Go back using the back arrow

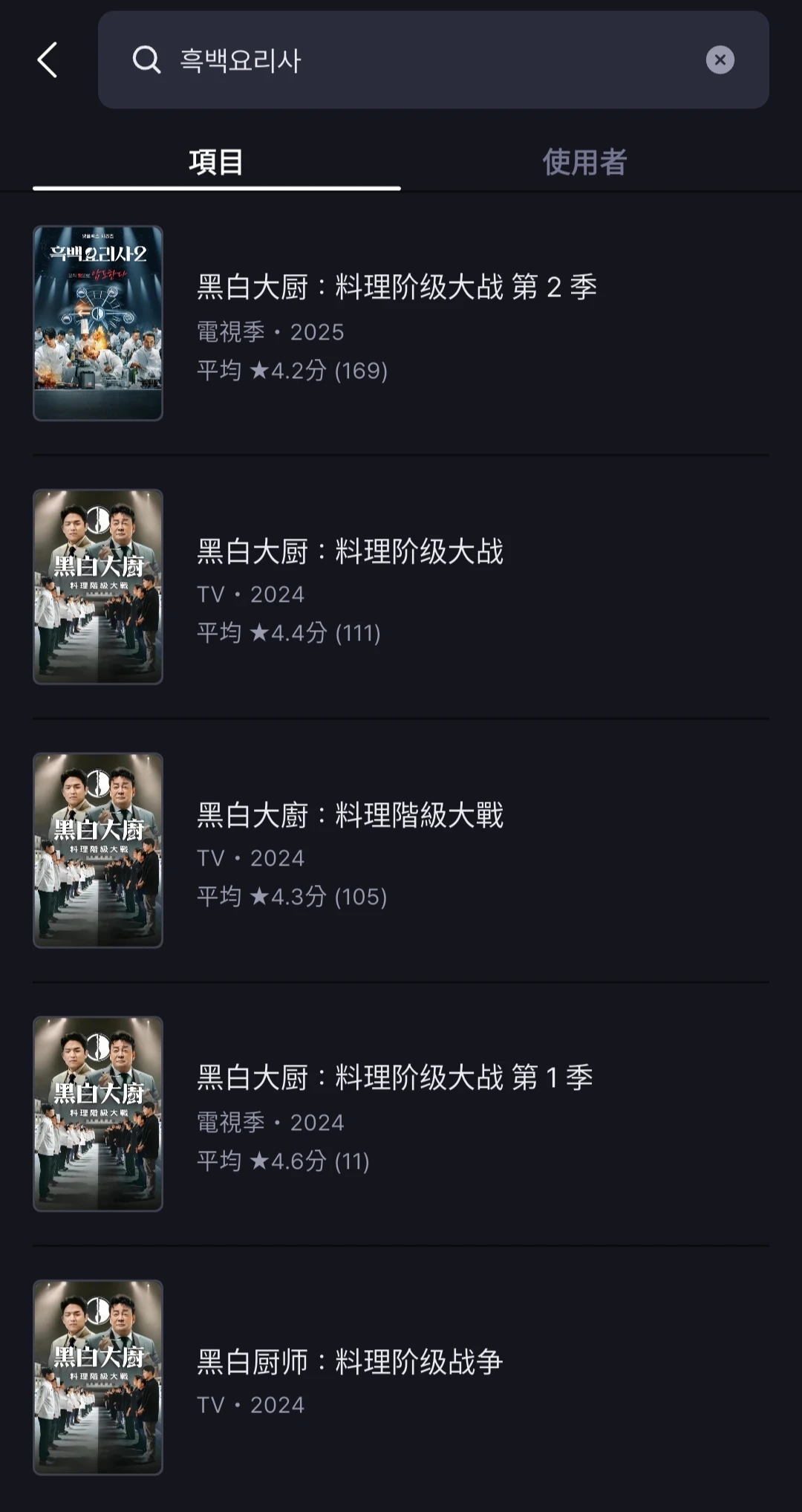(48, 60)
